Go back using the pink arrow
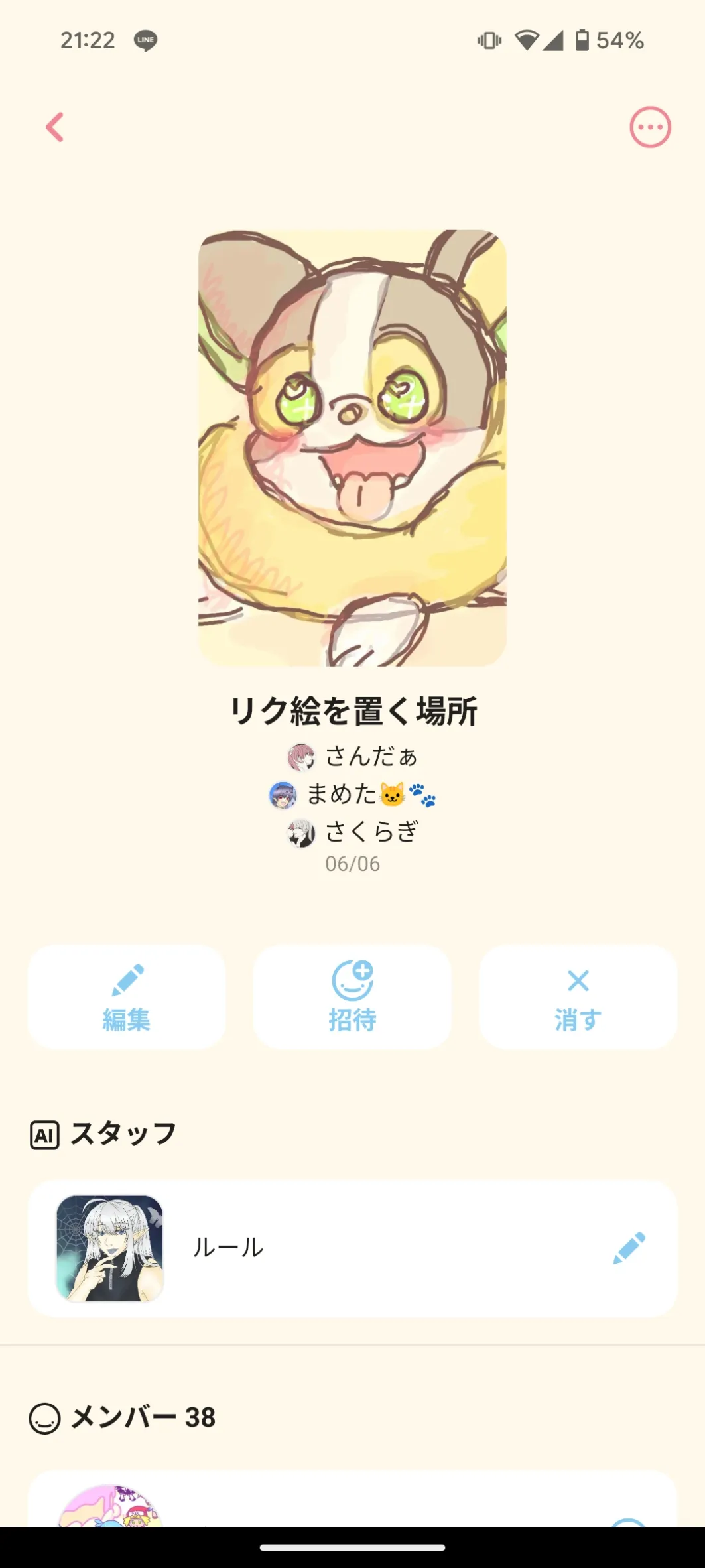Screen dimensions: 705x1568 (x=55, y=127)
